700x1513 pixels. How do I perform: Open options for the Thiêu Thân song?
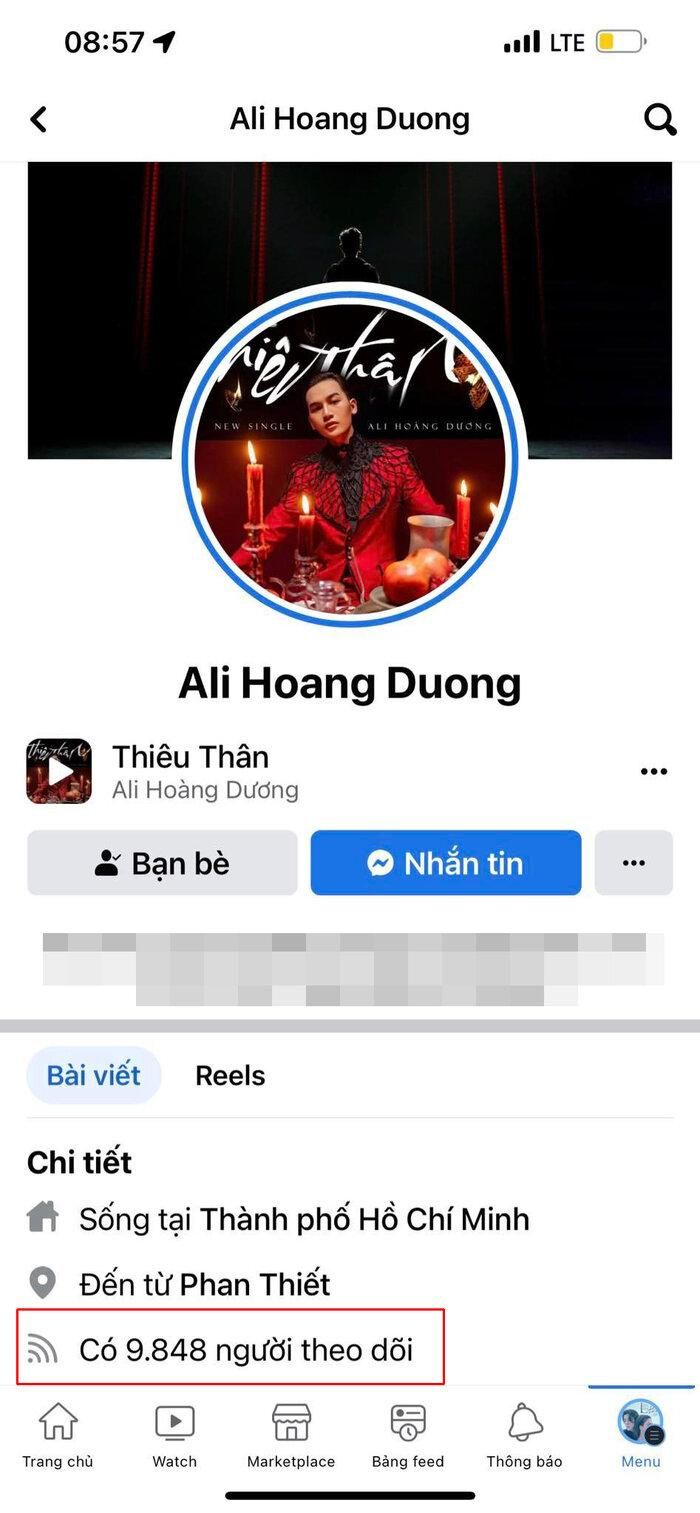point(653,771)
